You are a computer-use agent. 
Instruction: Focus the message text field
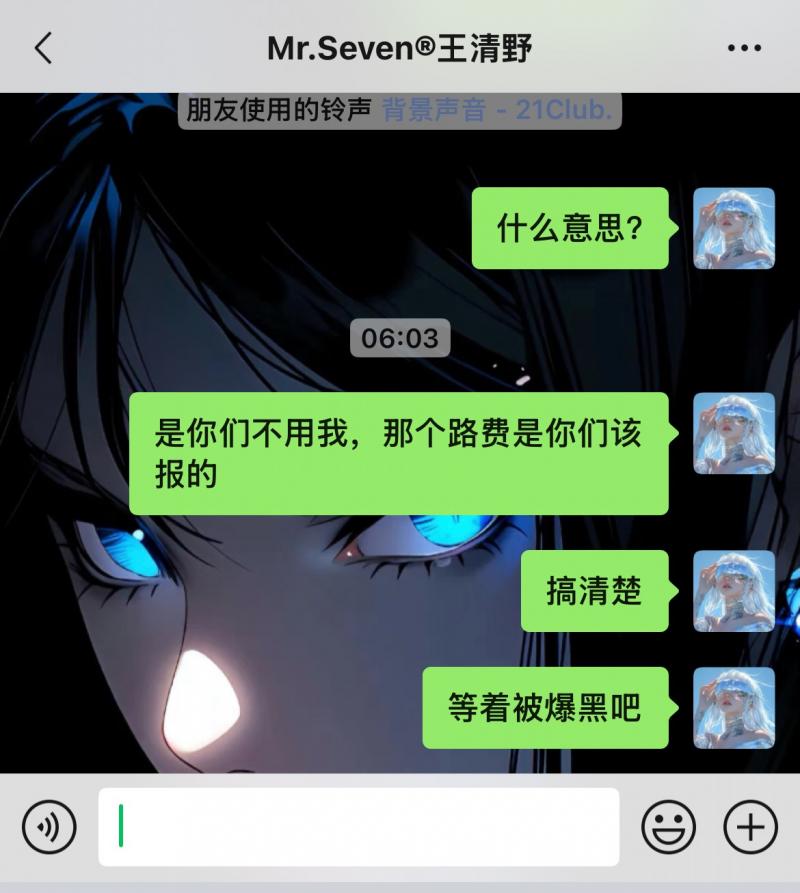pos(358,827)
